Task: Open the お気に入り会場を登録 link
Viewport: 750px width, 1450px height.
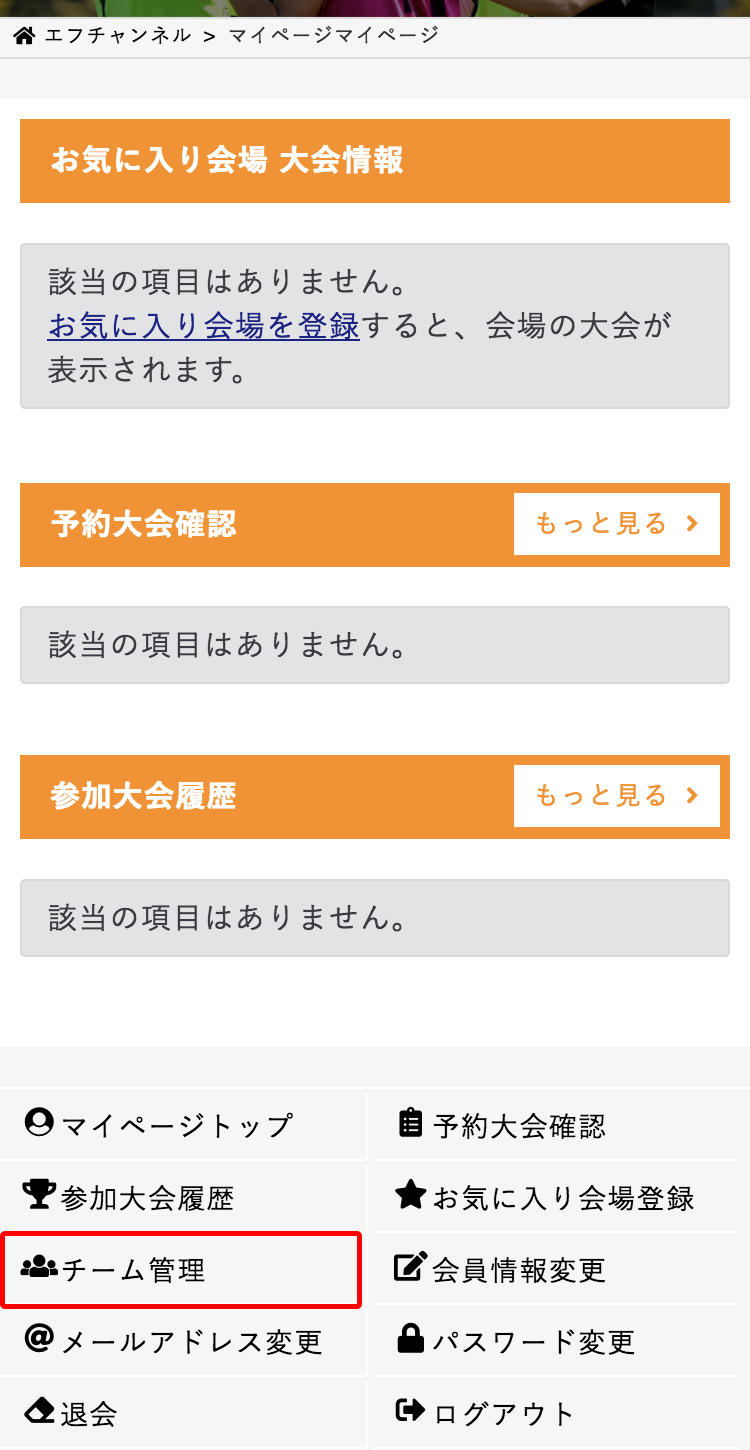Action: (x=203, y=326)
